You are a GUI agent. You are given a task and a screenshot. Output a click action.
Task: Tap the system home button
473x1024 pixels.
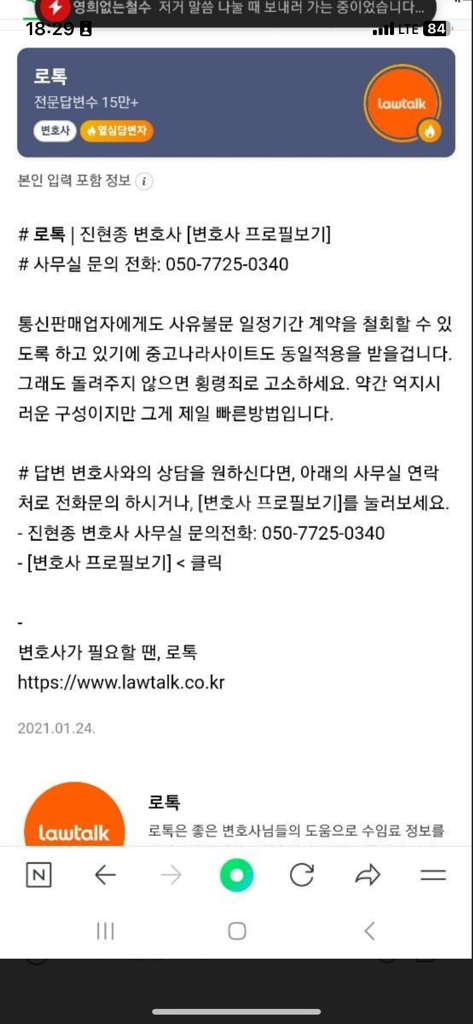point(237,931)
